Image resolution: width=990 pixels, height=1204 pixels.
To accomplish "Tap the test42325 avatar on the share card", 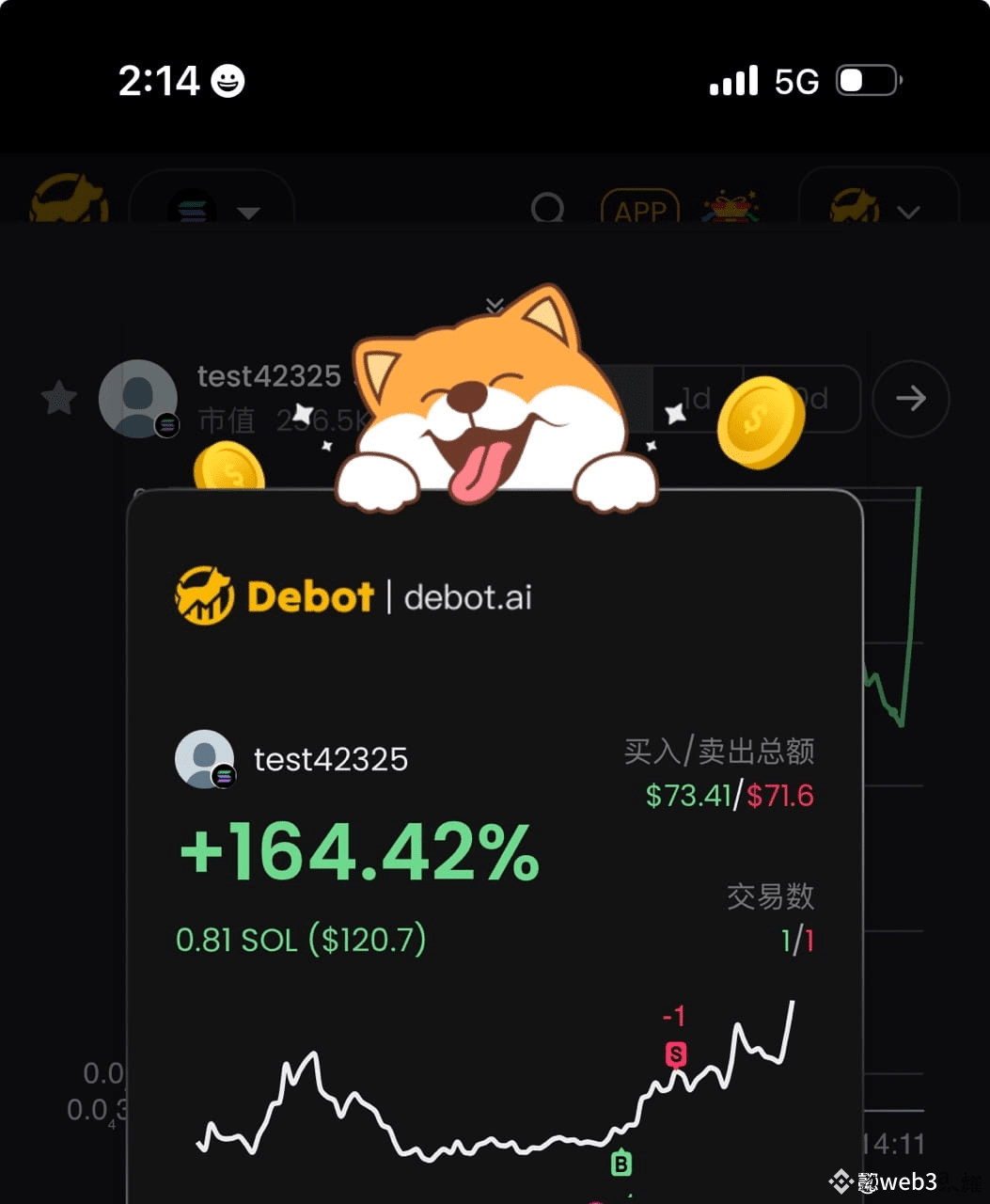I will click(203, 758).
